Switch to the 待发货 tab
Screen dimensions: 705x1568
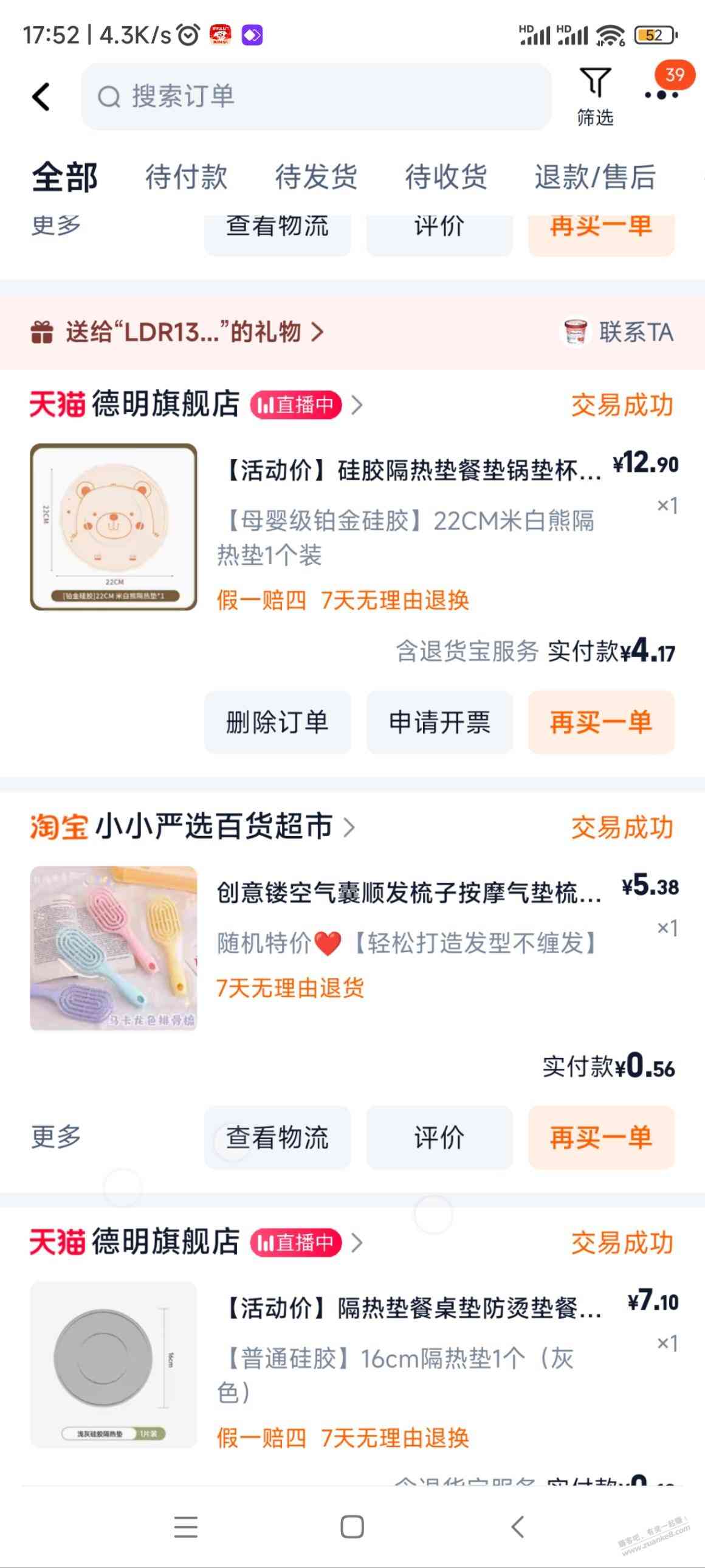(x=316, y=177)
